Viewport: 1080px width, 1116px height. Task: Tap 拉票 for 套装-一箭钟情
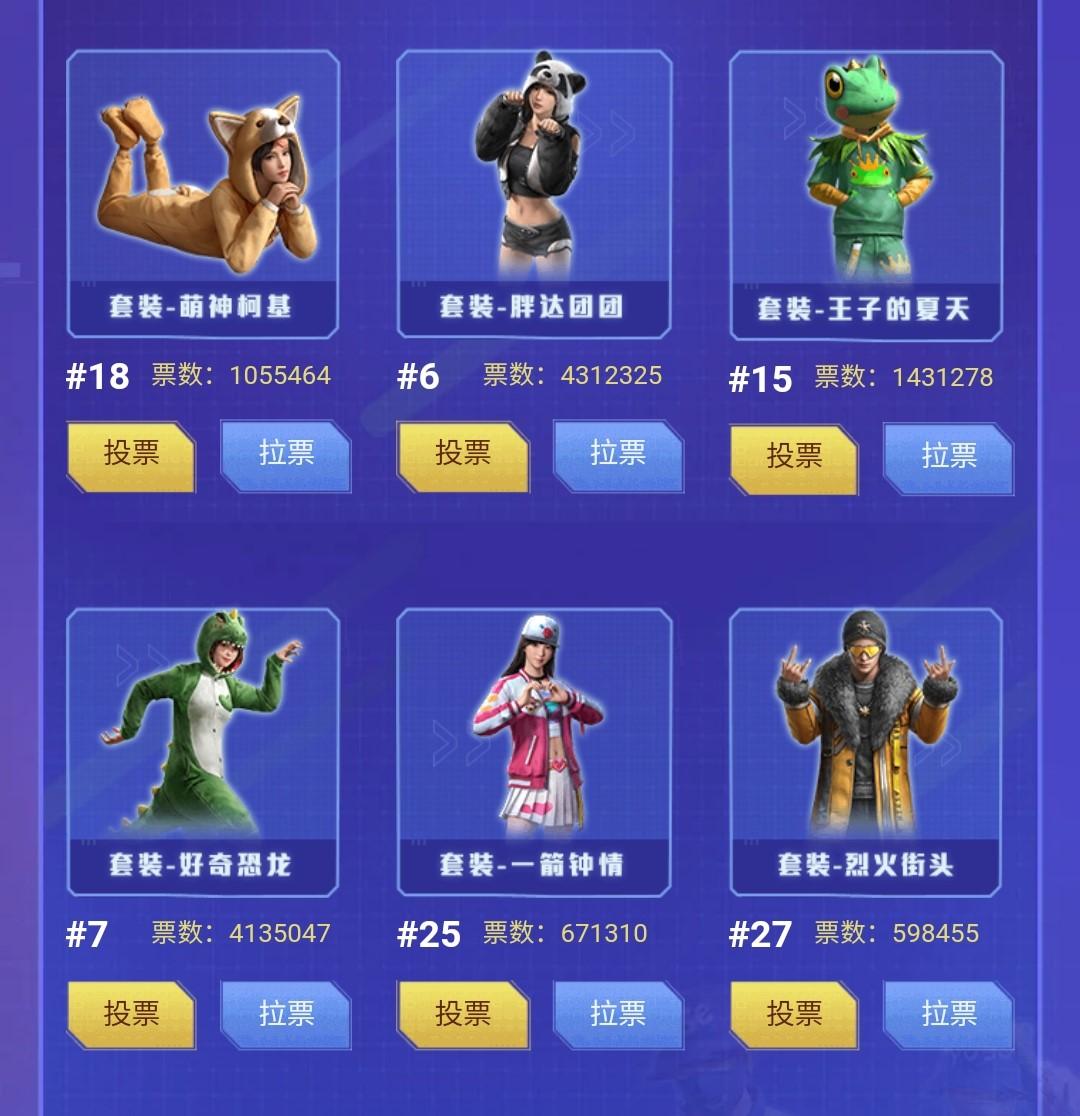[x=618, y=1014]
